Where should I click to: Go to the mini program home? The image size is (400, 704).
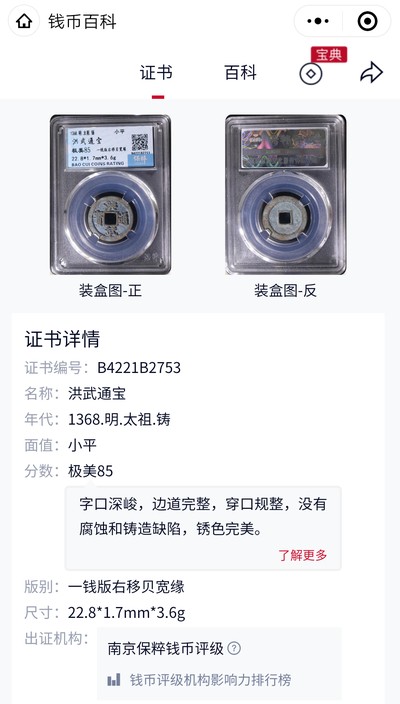[x=24, y=21]
